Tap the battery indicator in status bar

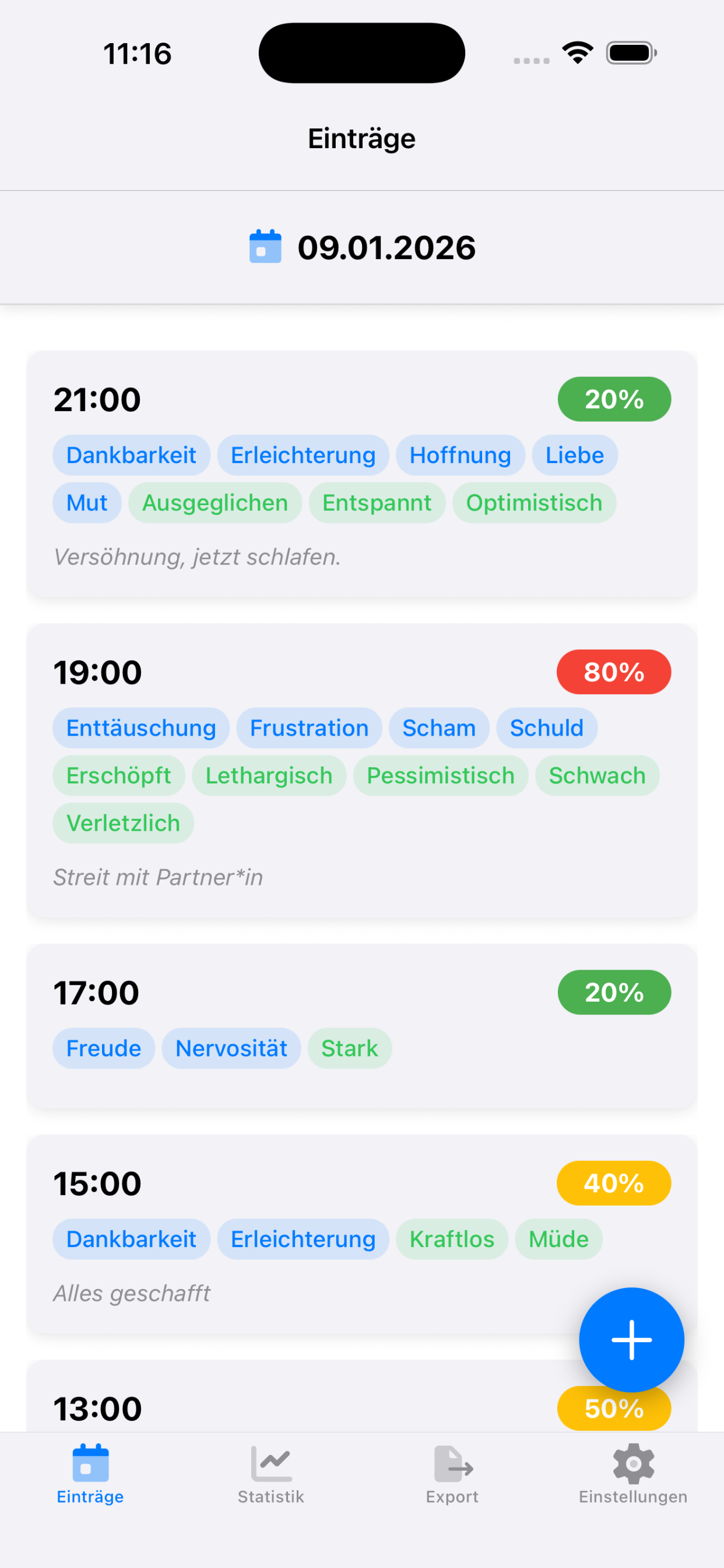[630, 53]
